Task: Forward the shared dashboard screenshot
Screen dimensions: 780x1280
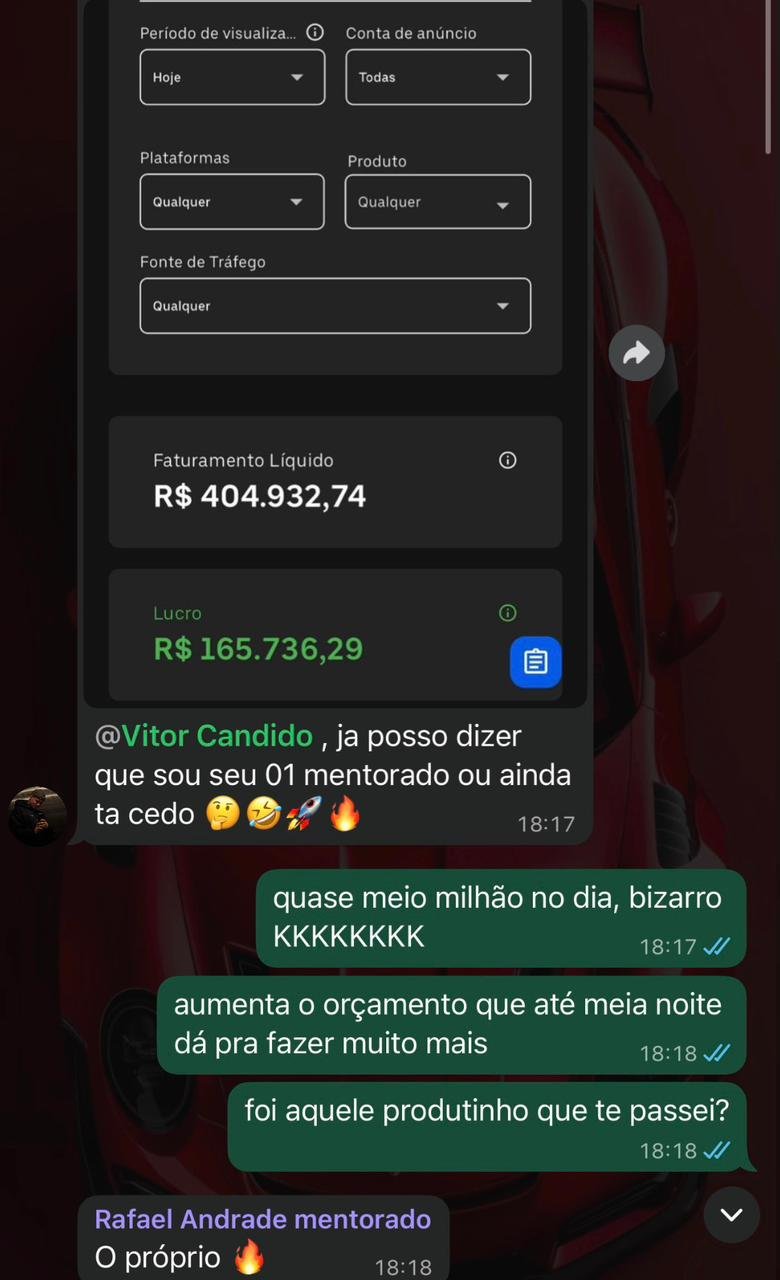Action: (637, 353)
